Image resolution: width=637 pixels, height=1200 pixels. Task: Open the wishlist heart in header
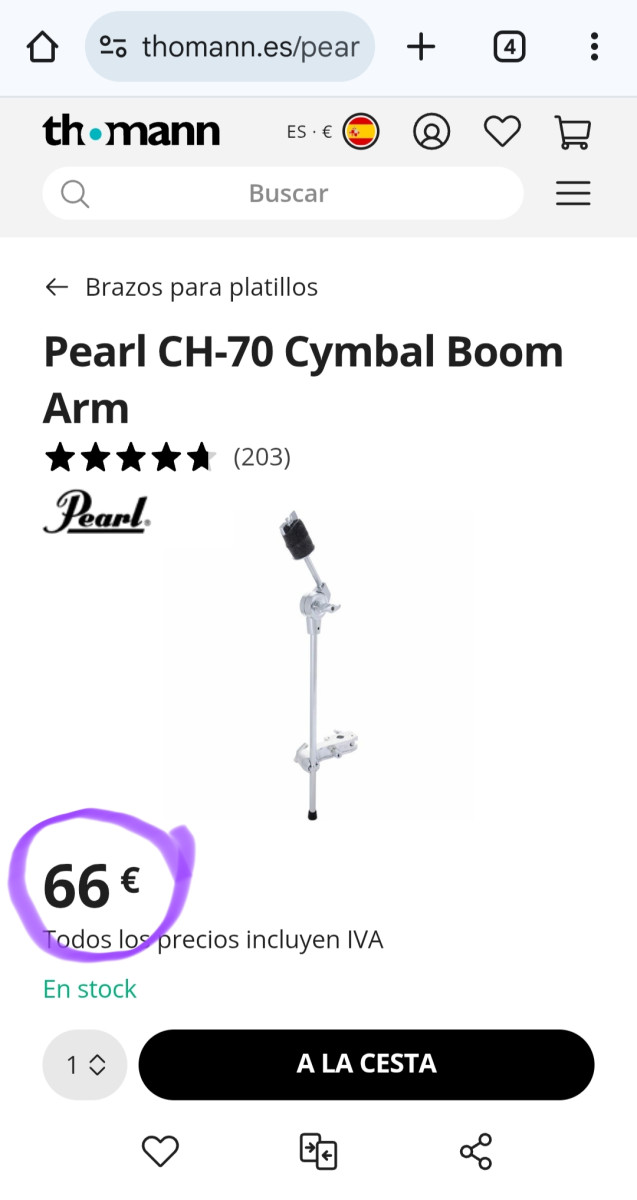tap(502, 131)
